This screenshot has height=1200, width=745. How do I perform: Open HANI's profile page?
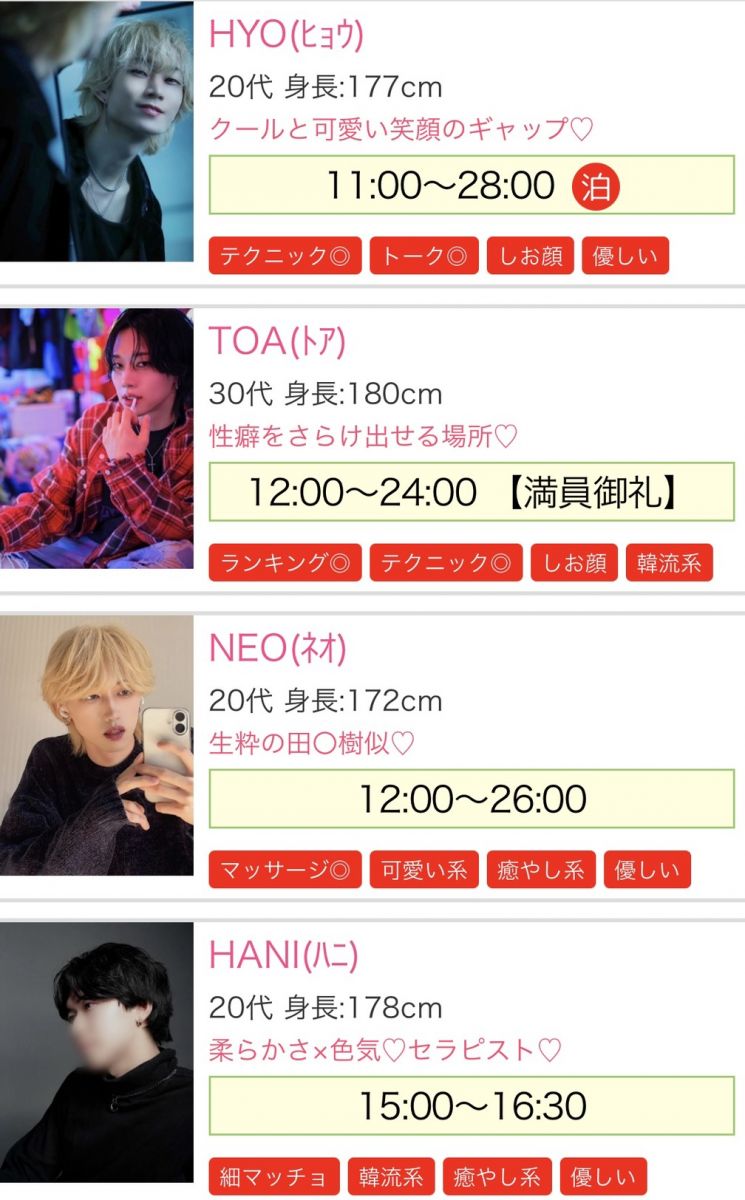(283, 956)
